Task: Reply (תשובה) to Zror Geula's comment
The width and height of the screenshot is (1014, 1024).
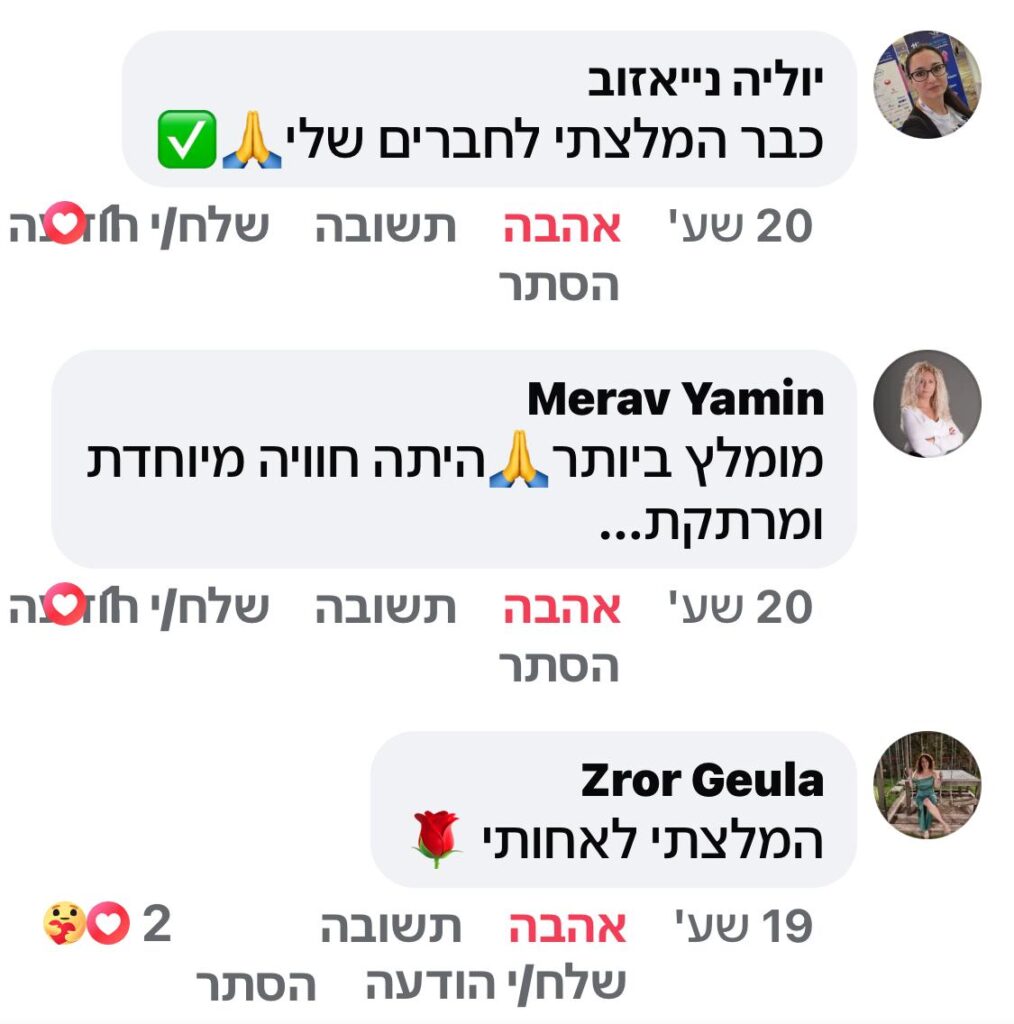Action: click(391, 928)
